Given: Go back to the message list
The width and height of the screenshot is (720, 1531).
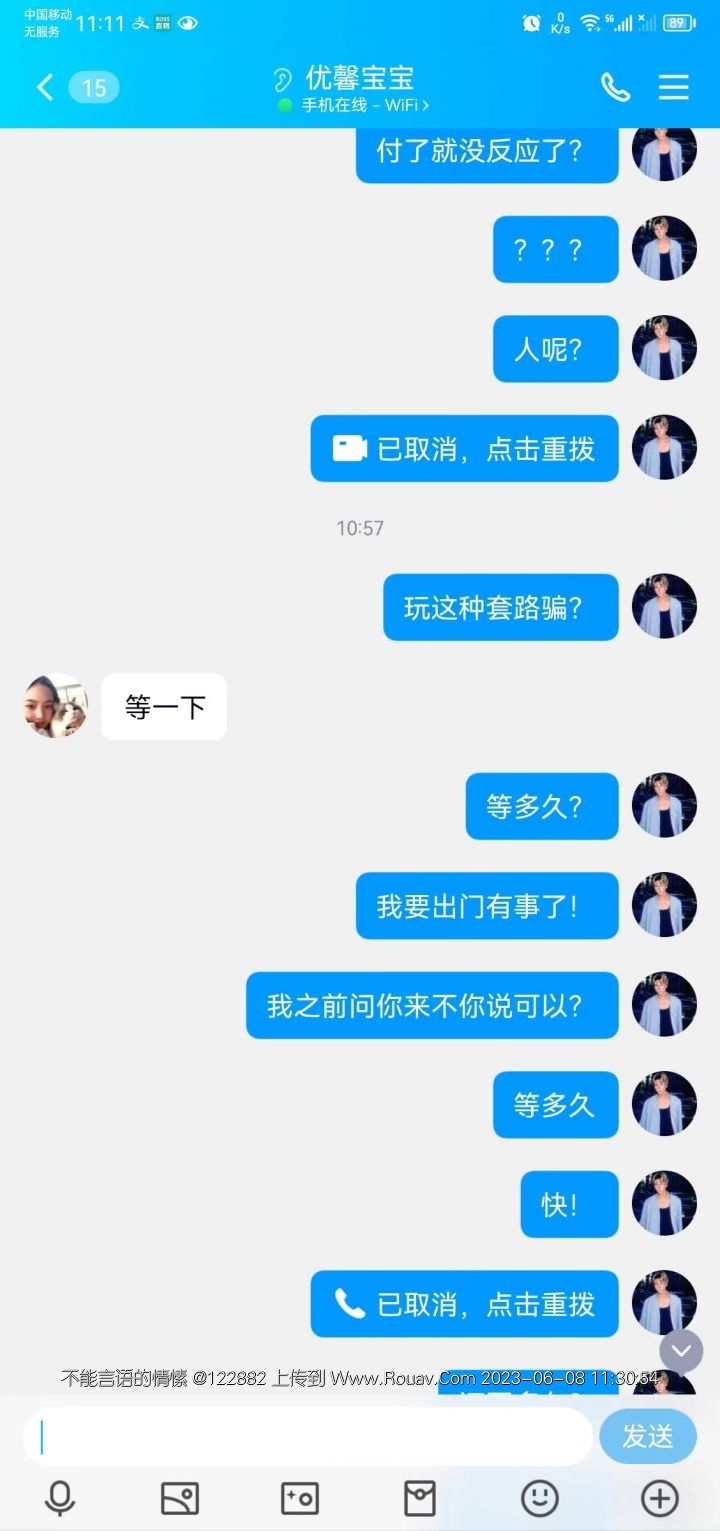Looking at the screenshot, I should coord(45,88).
